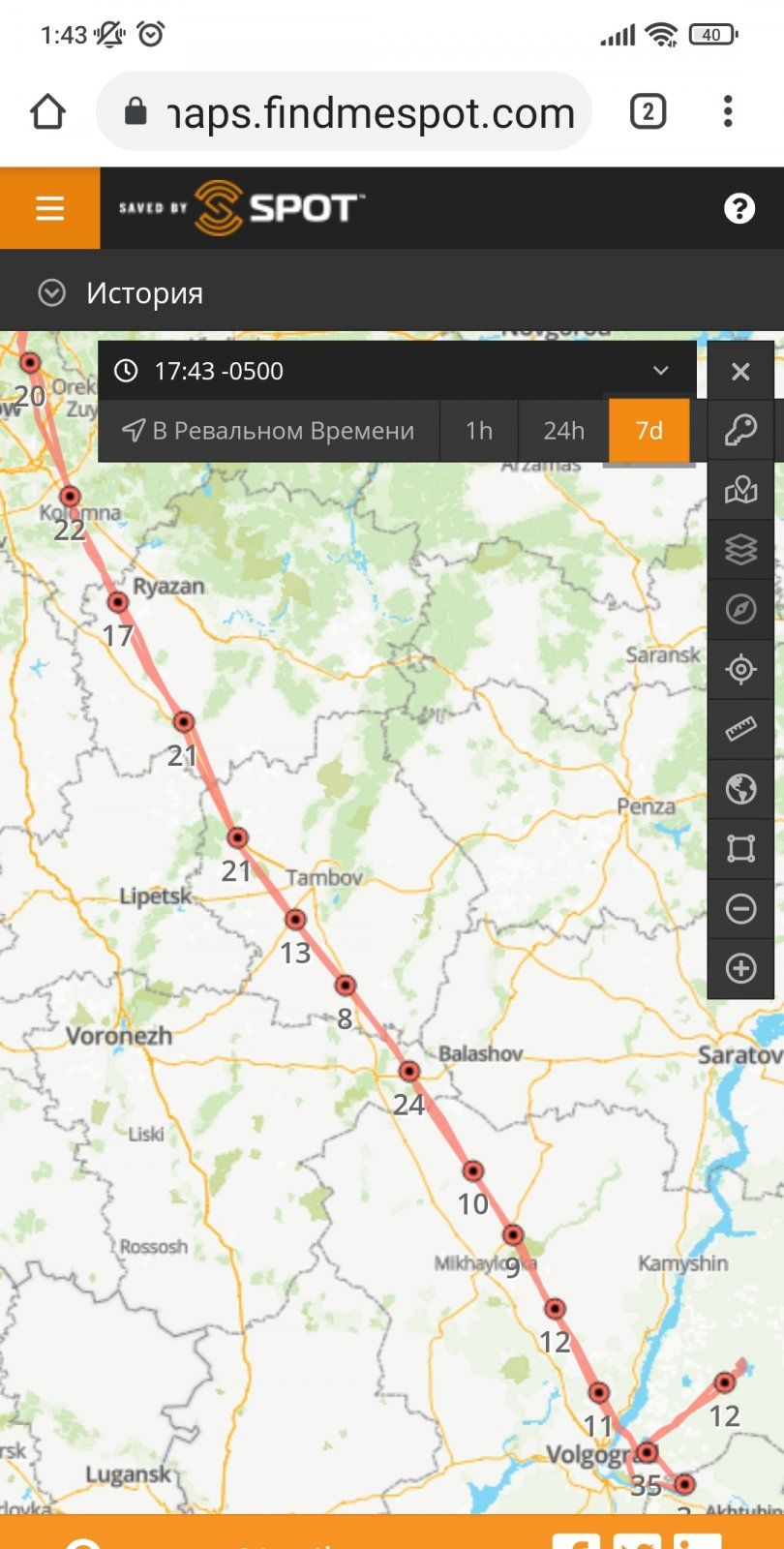The height and width of the screenshot is (1549, 784).
Task: Open the orange hamburger menu
Action: (49, 208)
